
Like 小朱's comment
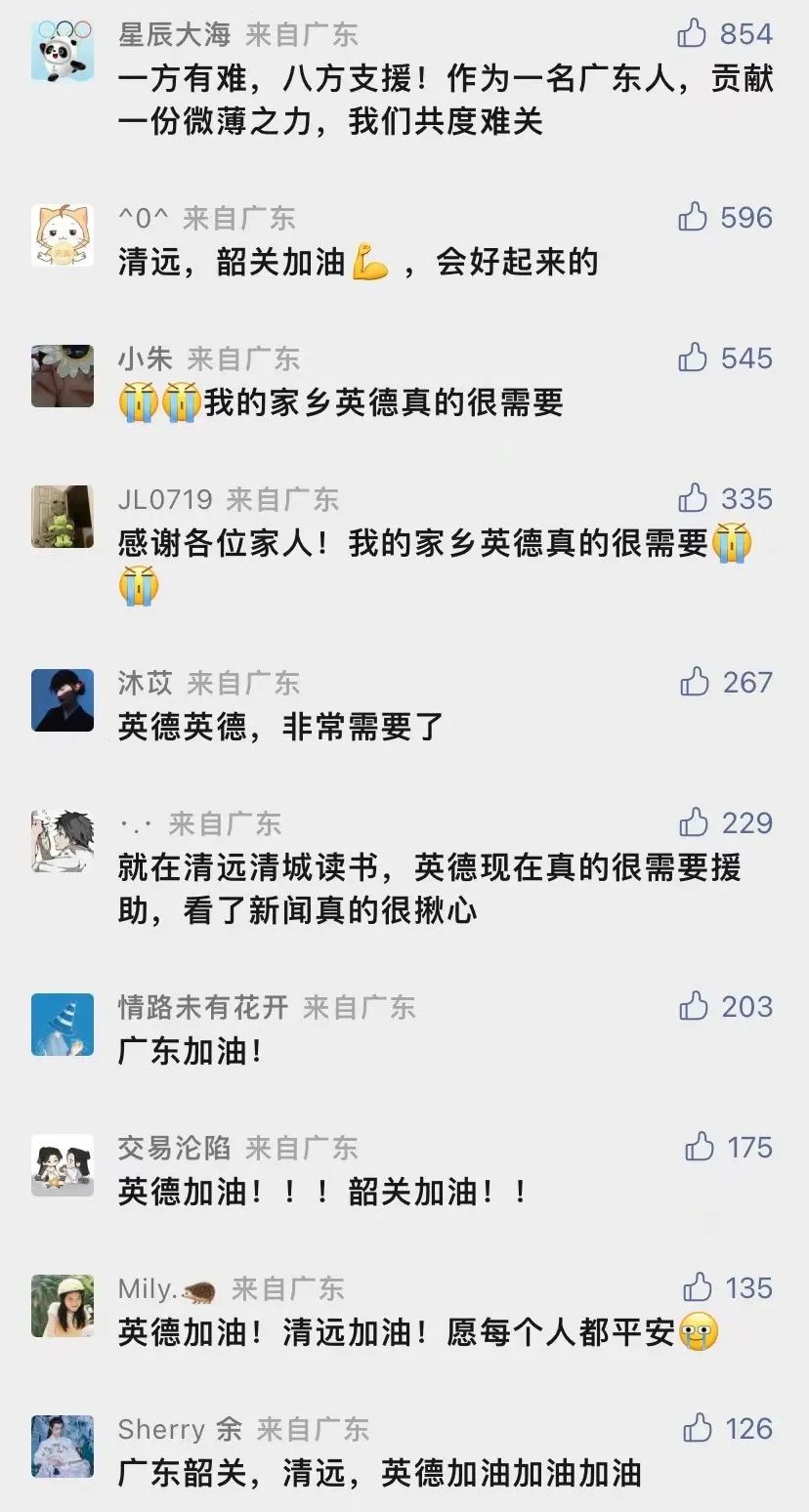pyautogui.click(x=692, y=357)
